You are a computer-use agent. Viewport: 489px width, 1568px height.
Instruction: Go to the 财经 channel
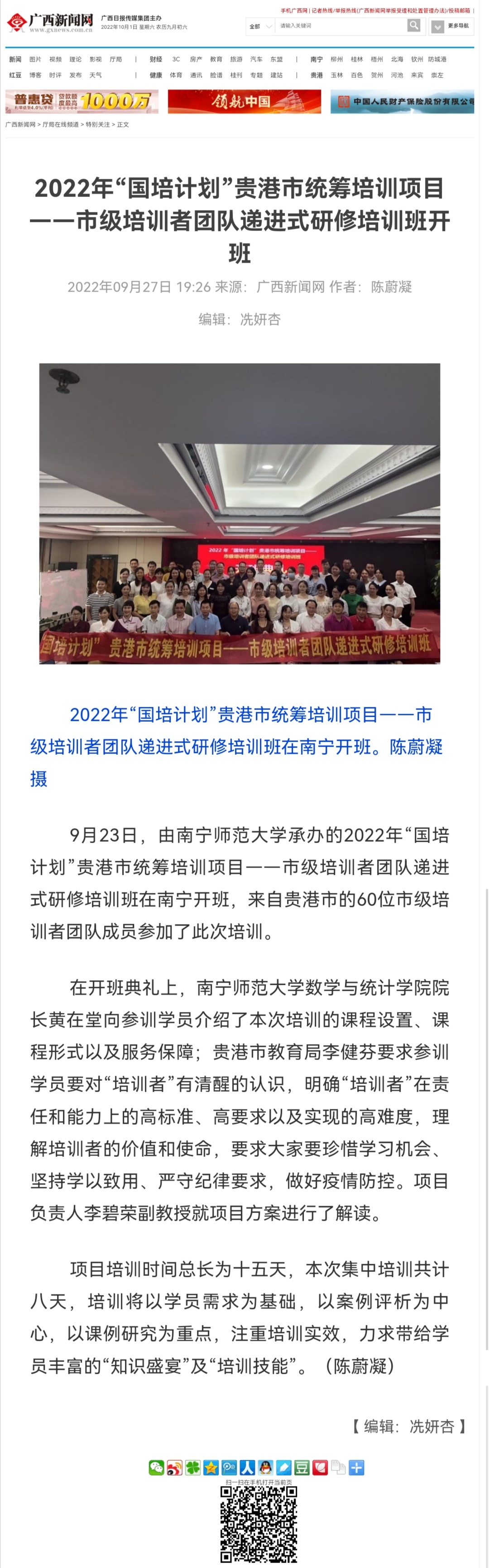156,60
